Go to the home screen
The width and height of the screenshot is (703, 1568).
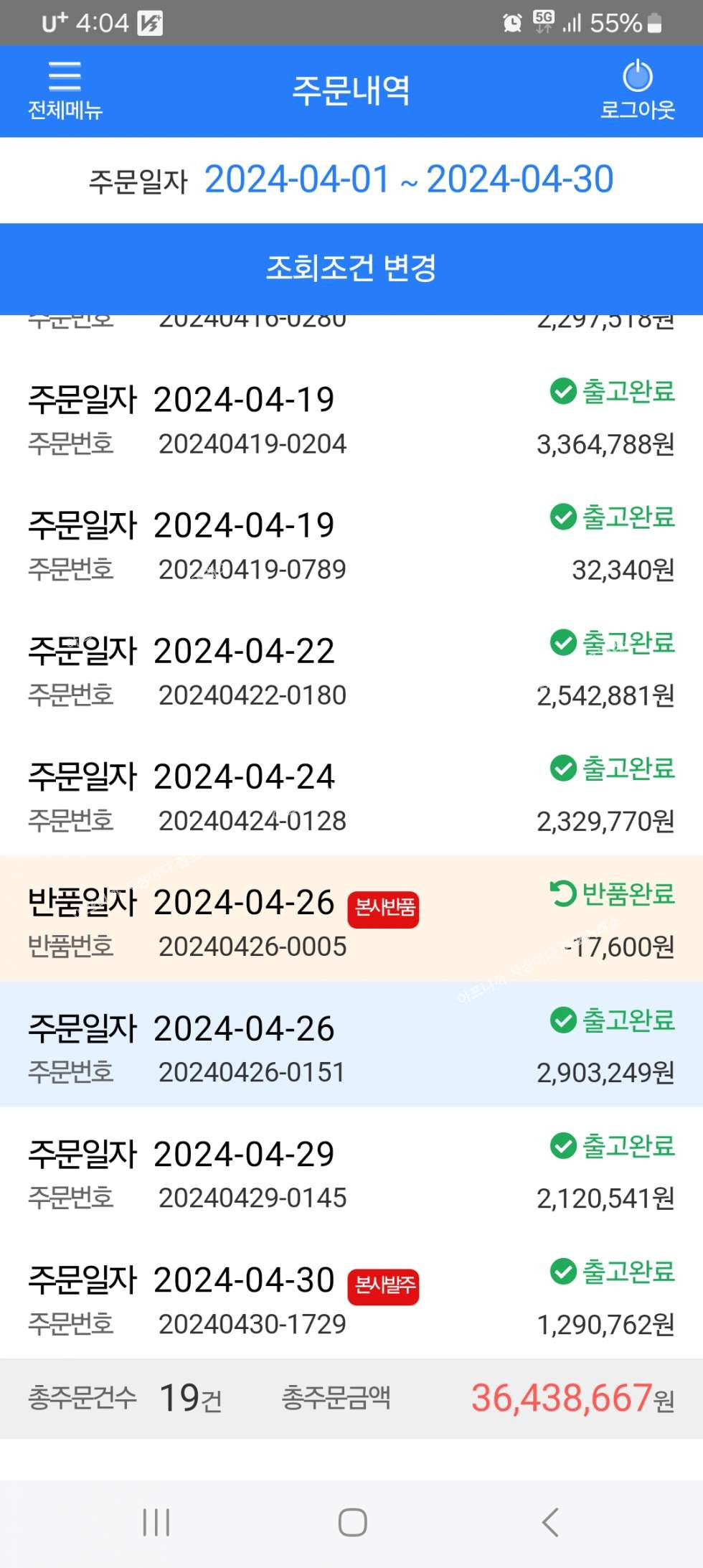[x=352, y=1521]
